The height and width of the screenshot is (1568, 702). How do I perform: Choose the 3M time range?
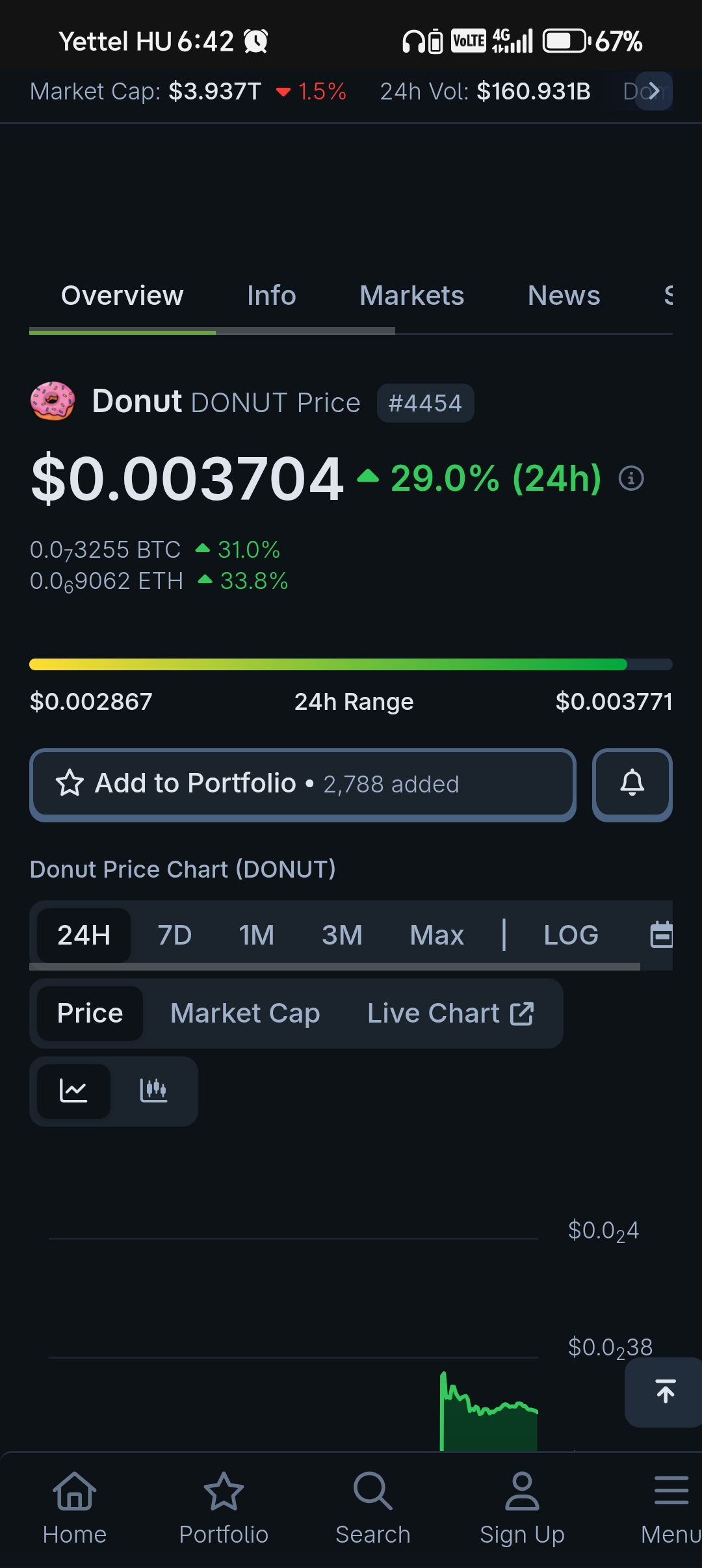coord(342,935)
